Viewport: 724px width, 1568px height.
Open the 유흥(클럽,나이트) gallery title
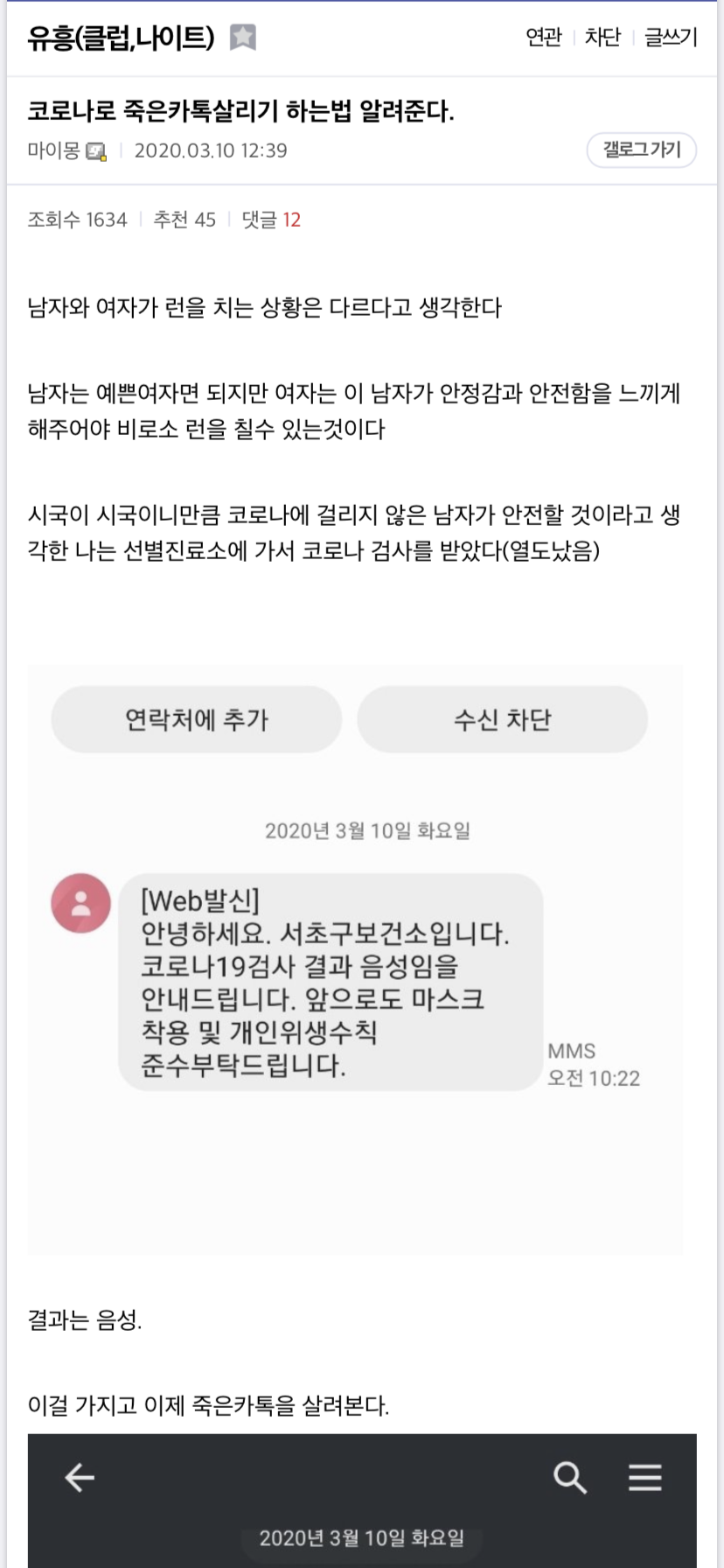pyautogui.click(x=121, y=38)
